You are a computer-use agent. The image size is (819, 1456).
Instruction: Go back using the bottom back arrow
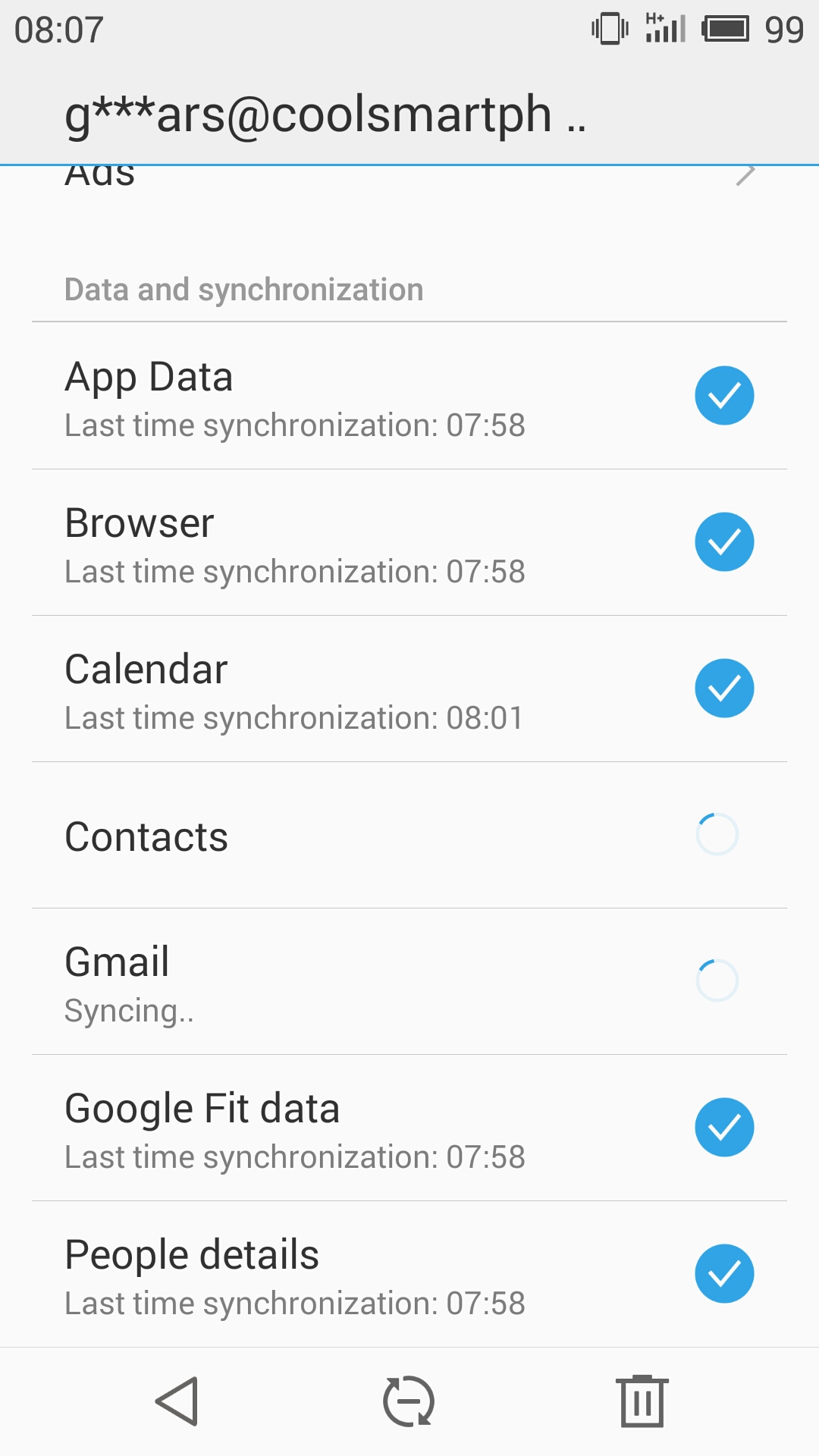tap(177, 1401)
